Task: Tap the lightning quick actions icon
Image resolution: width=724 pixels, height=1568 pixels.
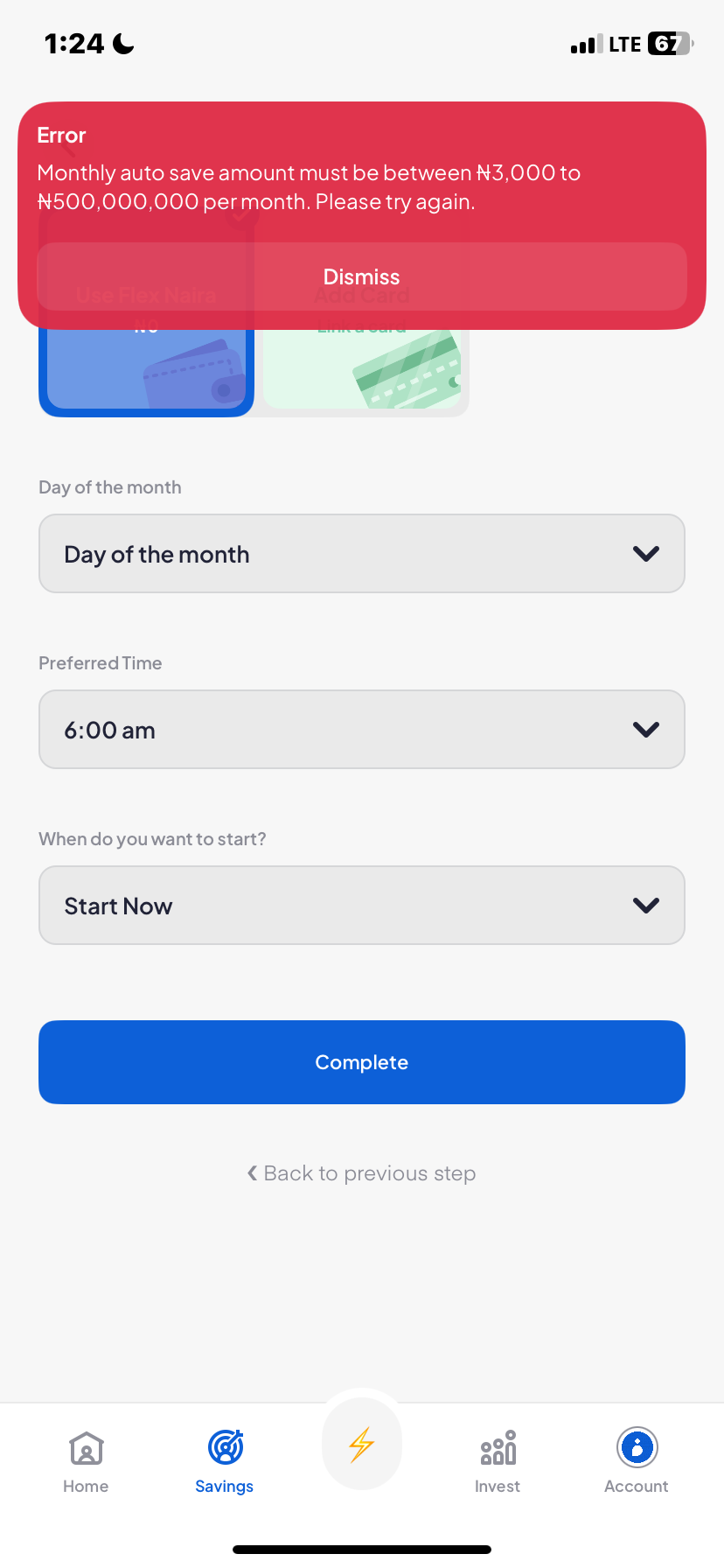Action: point(361,1443)
